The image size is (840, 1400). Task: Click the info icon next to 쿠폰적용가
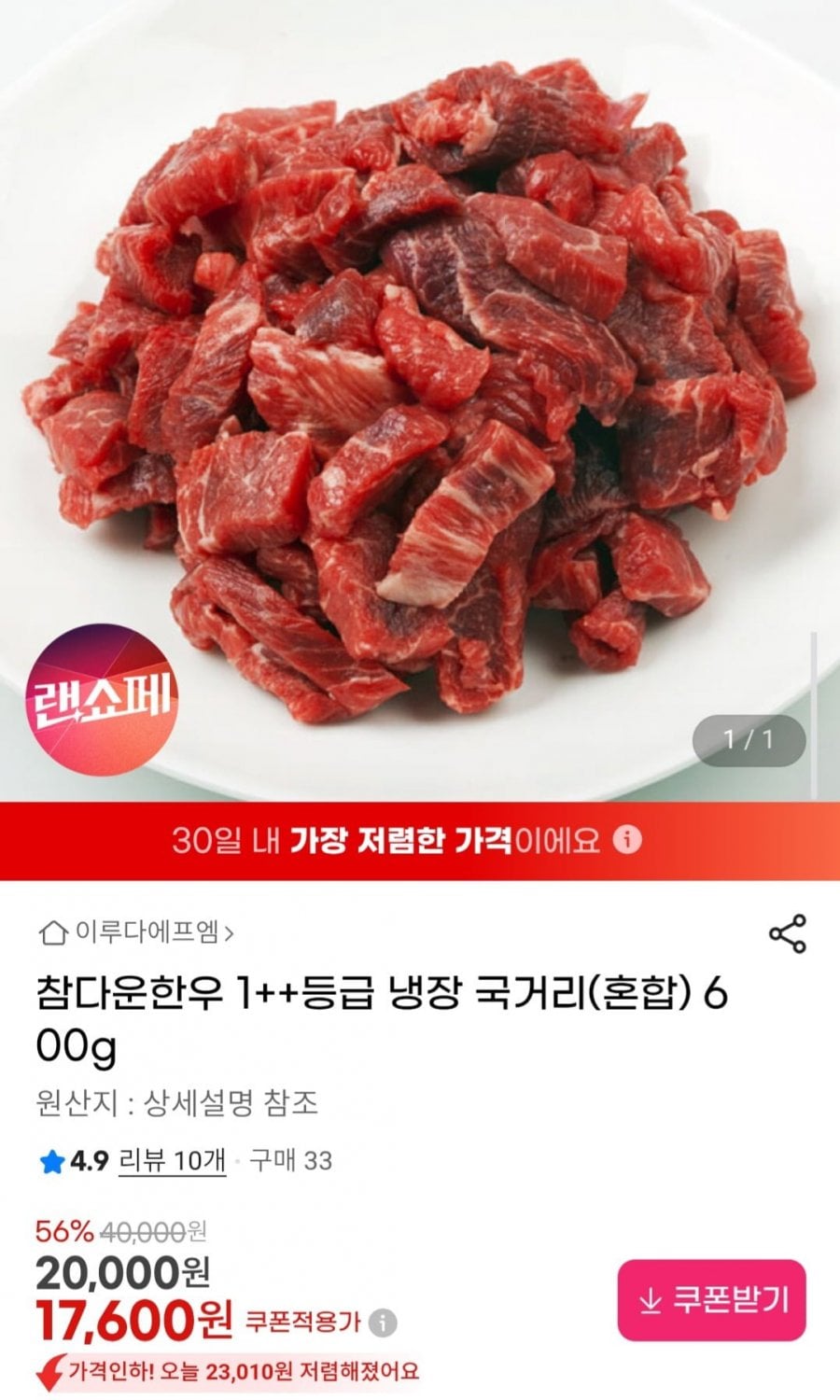click(383, 1320)
